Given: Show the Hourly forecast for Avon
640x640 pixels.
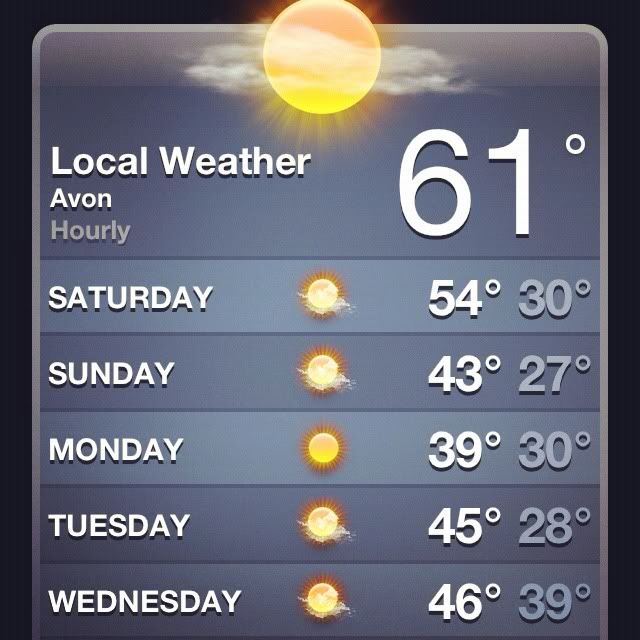Looking at the screenshot, I should pyautogui.click(x=90, y=231).
